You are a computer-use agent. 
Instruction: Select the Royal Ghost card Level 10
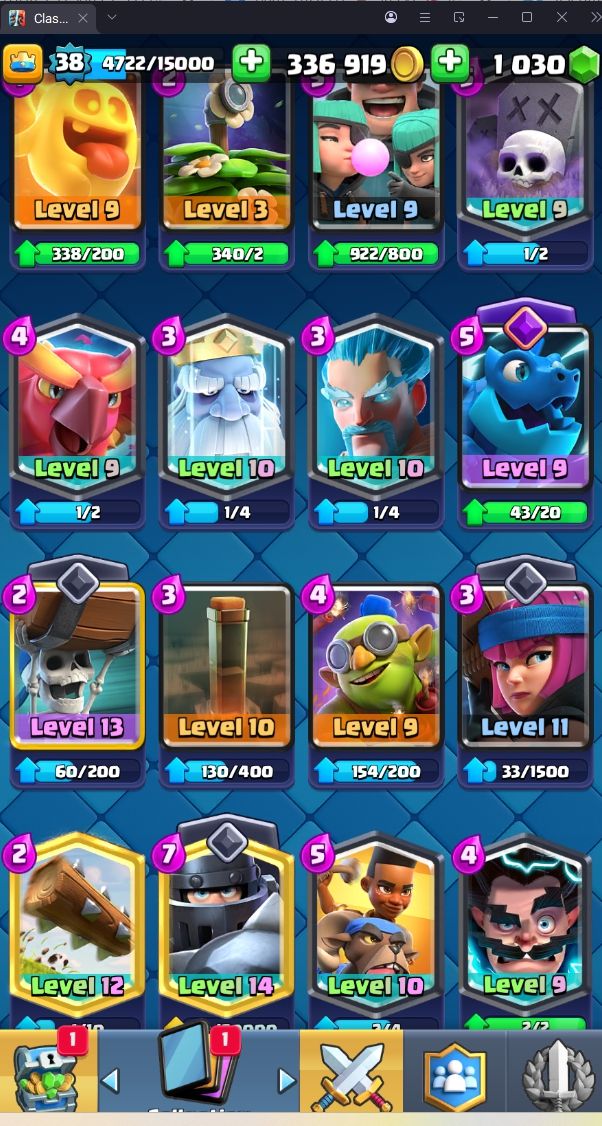pyautogui.click(x=226, y=422)
